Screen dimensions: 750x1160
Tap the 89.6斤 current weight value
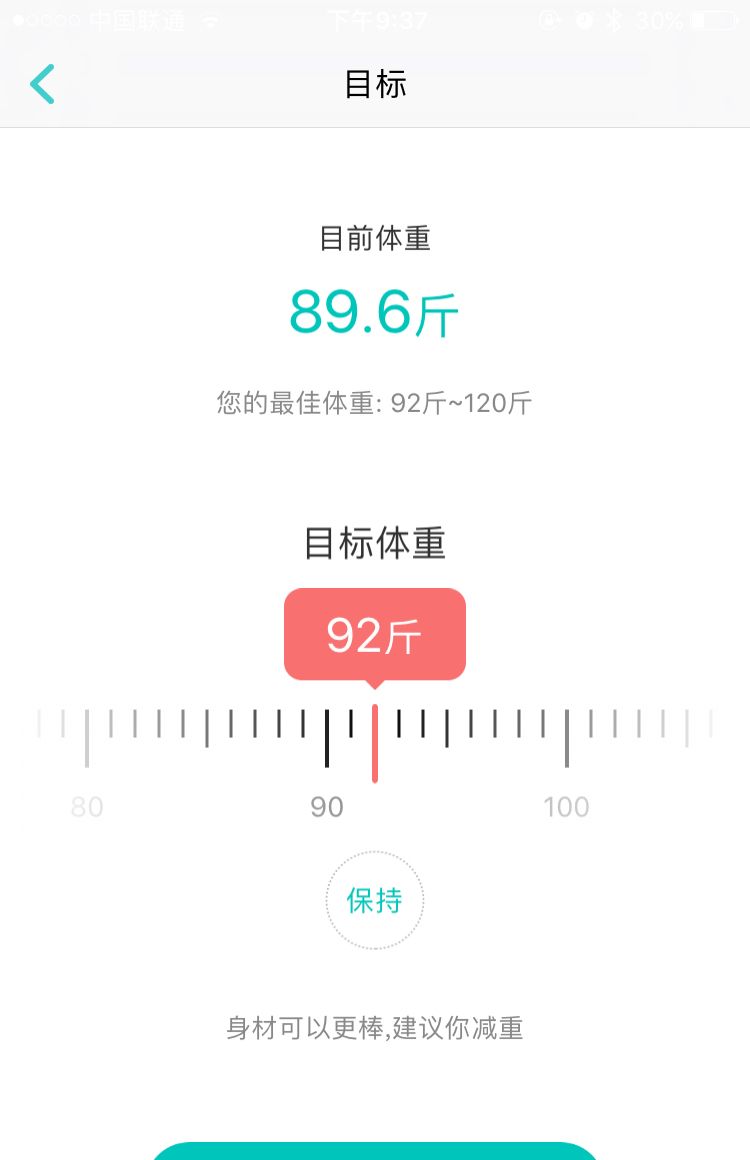pos(375,312)
